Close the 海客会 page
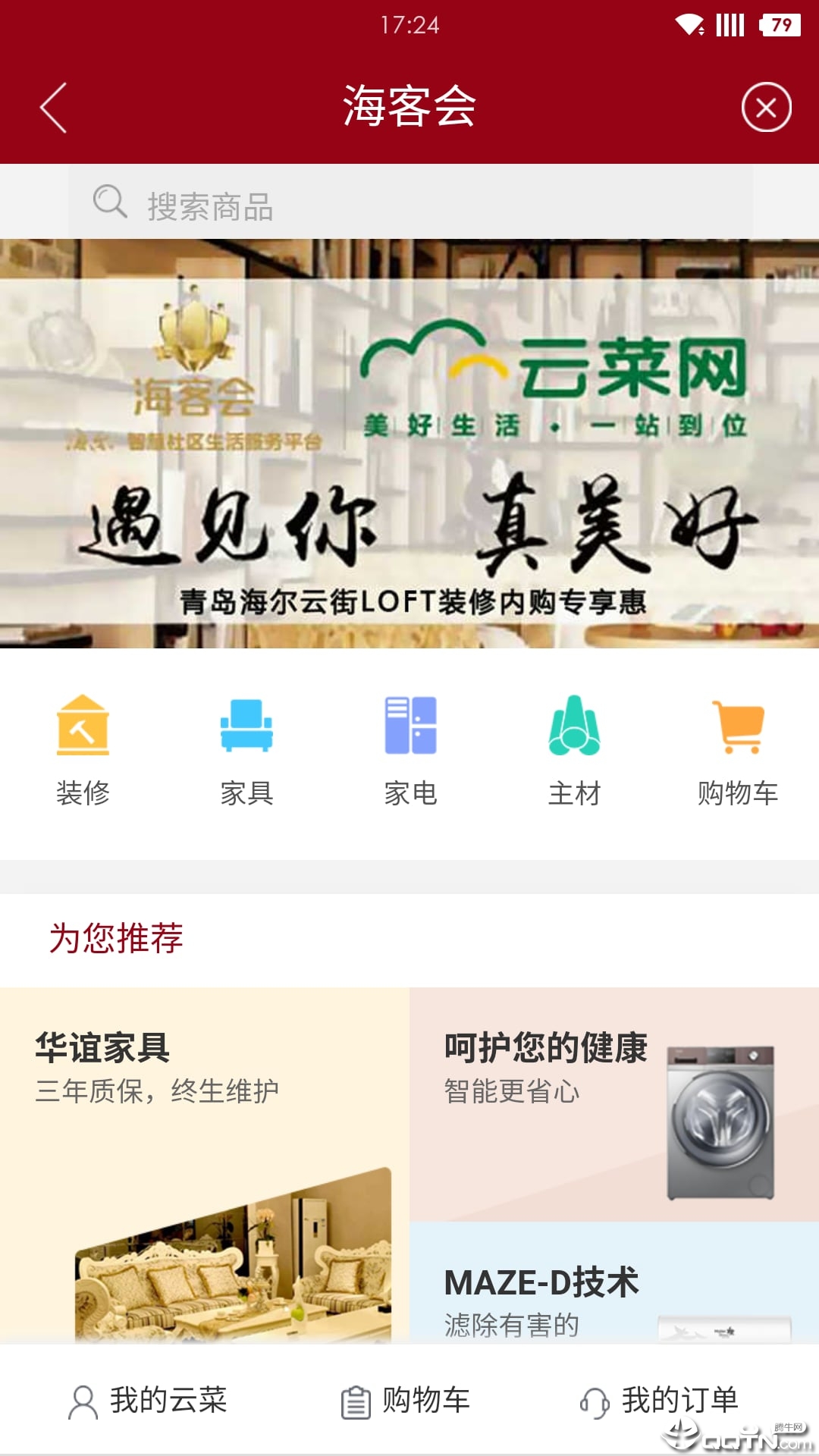The width and height of the screenshot is (819, 1456). click(x=766, y=107)
